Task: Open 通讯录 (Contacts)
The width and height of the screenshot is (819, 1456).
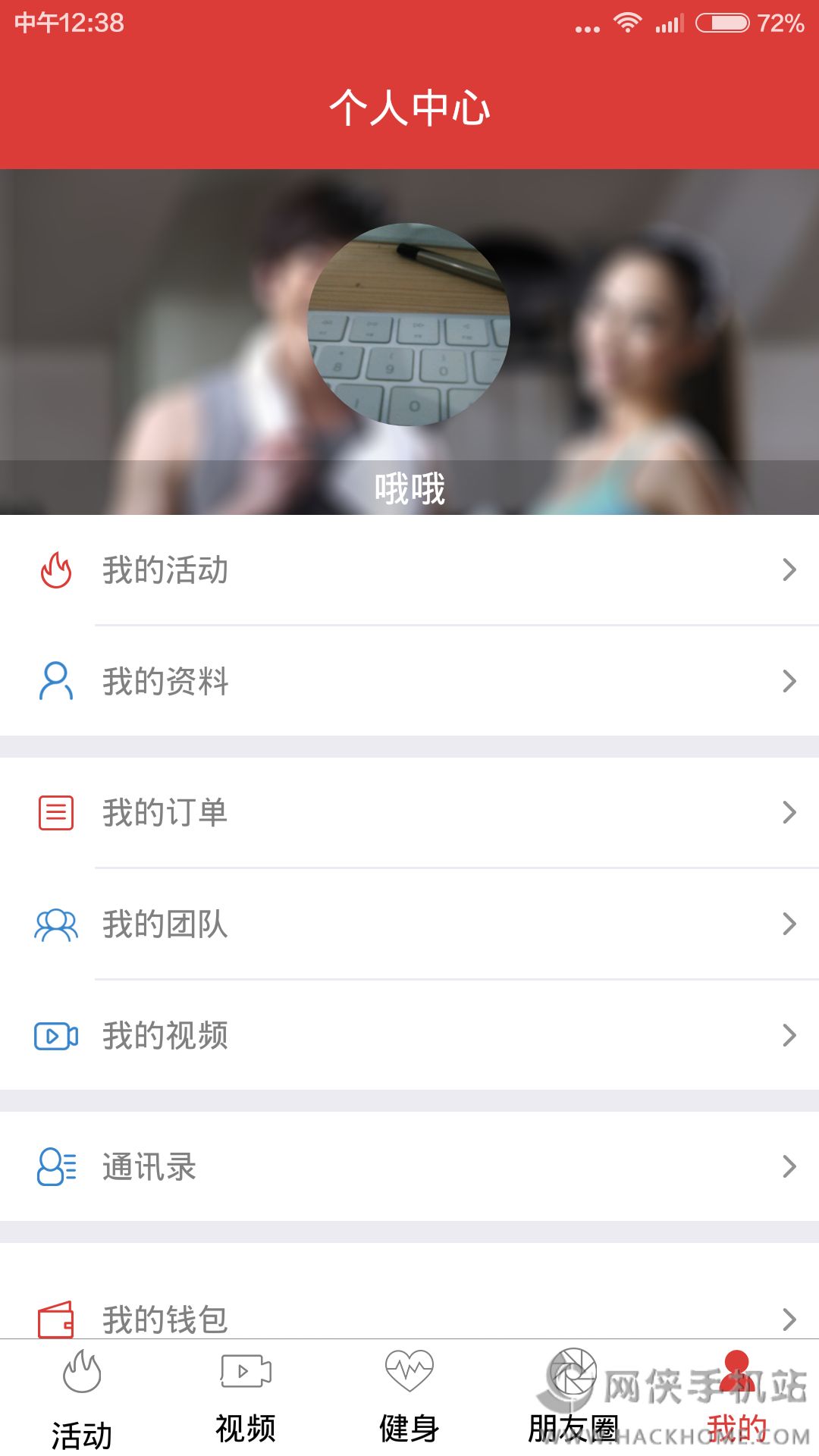Action: click(409, 1166)
